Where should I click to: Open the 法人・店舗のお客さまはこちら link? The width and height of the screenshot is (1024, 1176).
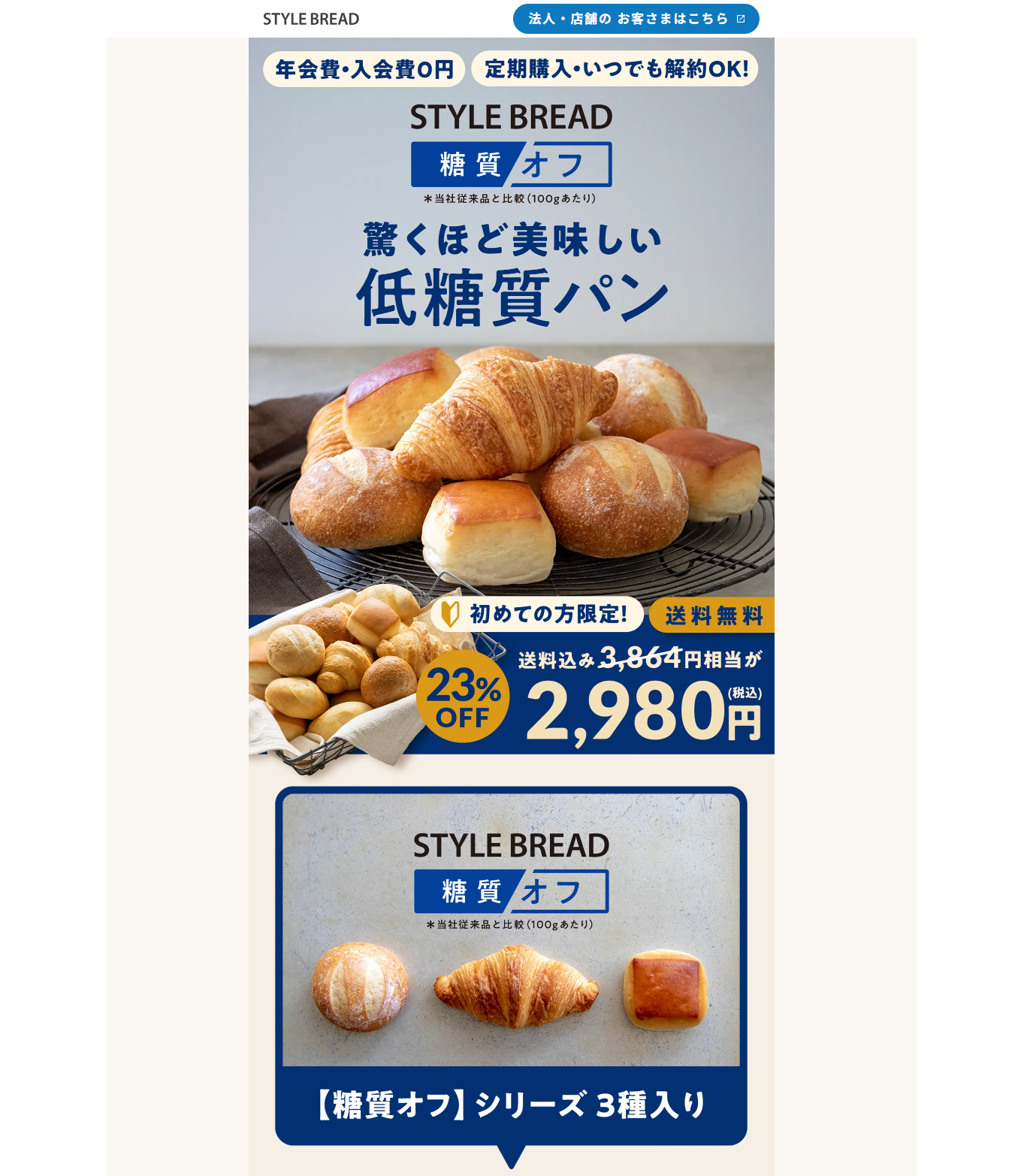[636, 19]
